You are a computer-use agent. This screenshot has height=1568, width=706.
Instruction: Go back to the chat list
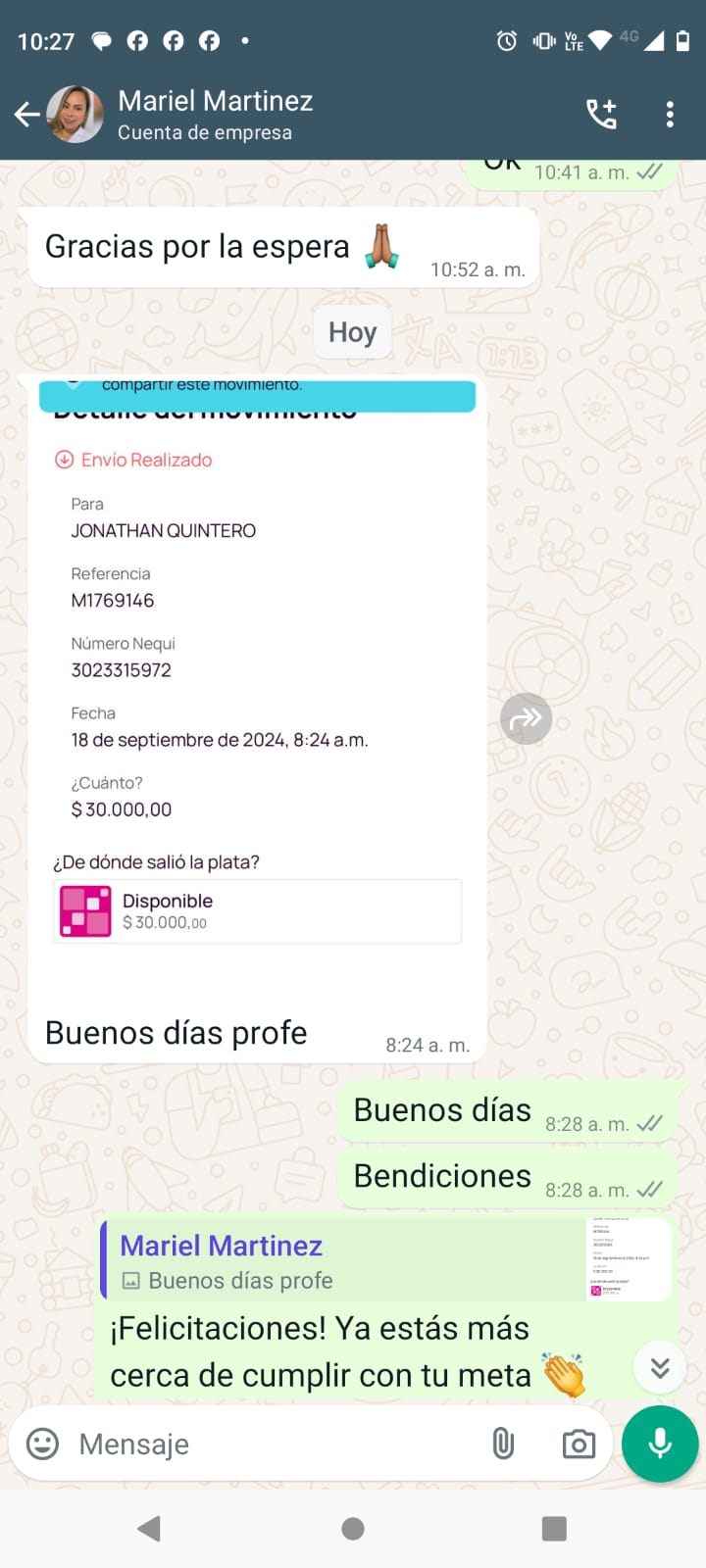tap(26, 115)
